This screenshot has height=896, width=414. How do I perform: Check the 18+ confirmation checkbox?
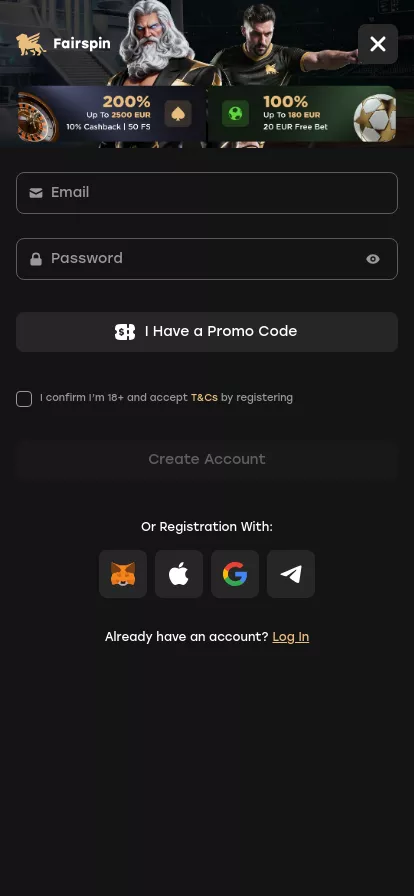click(24, 399)
